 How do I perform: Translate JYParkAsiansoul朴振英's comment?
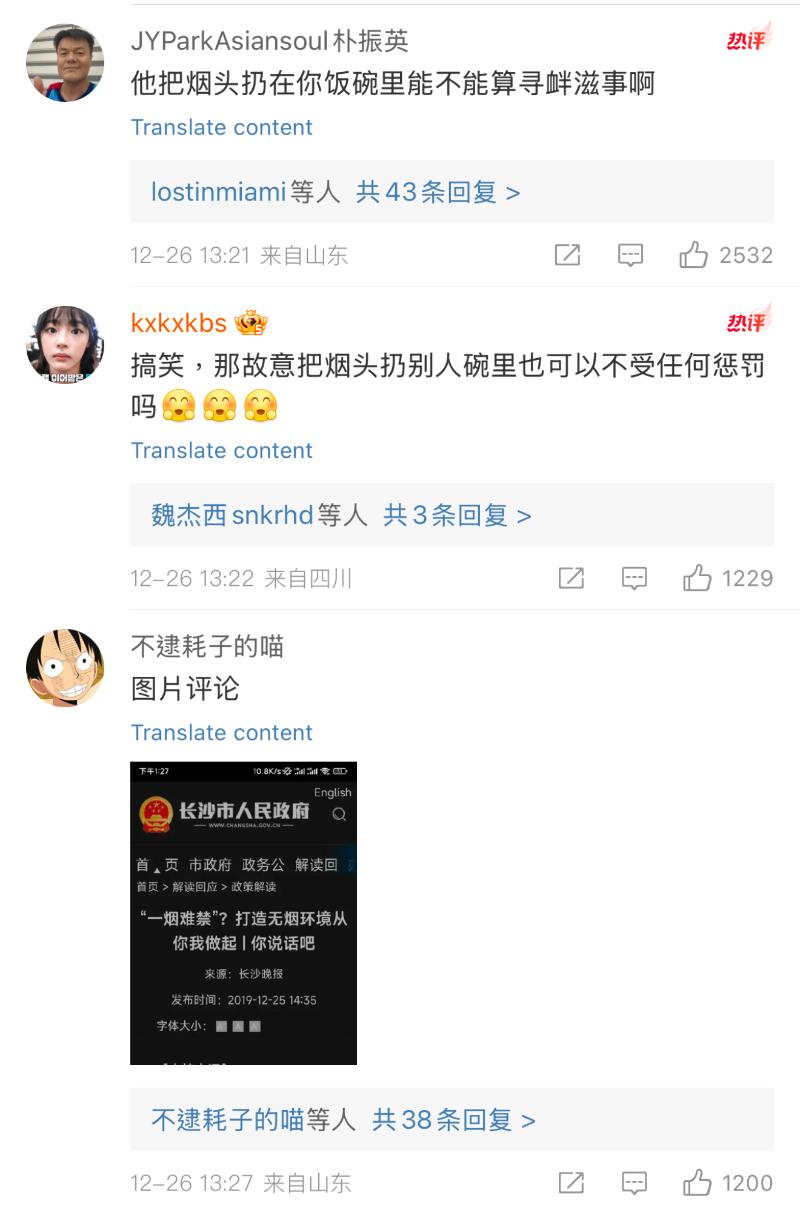221,127
